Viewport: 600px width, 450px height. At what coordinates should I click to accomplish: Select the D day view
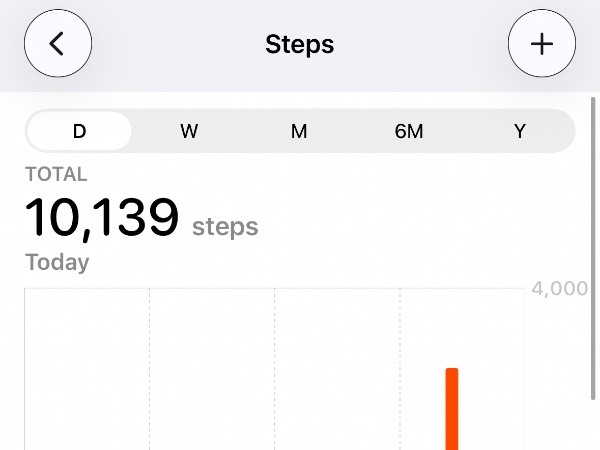click(79, 131)
